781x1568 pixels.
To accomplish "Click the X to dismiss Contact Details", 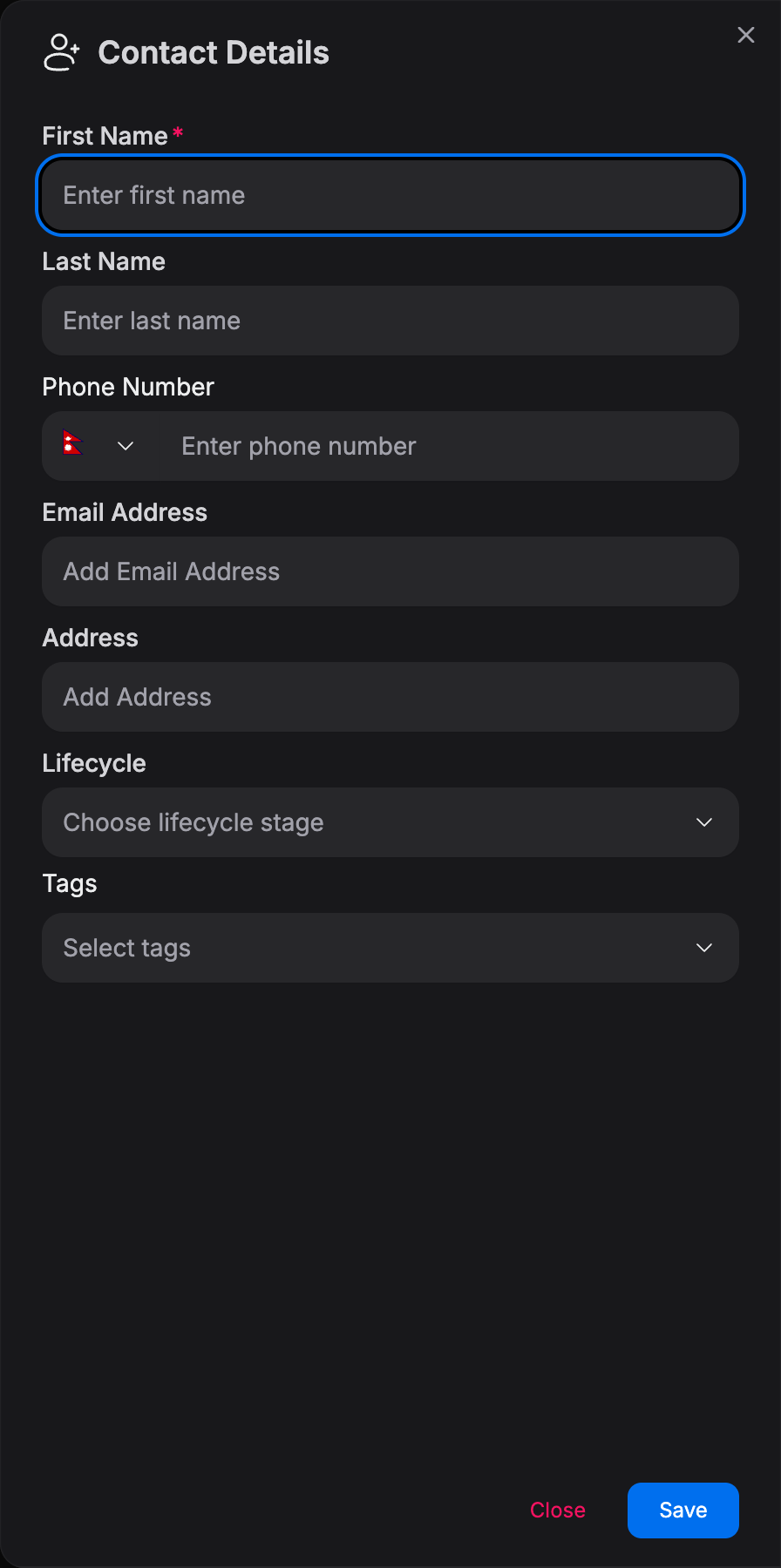I will coord(745,35).
